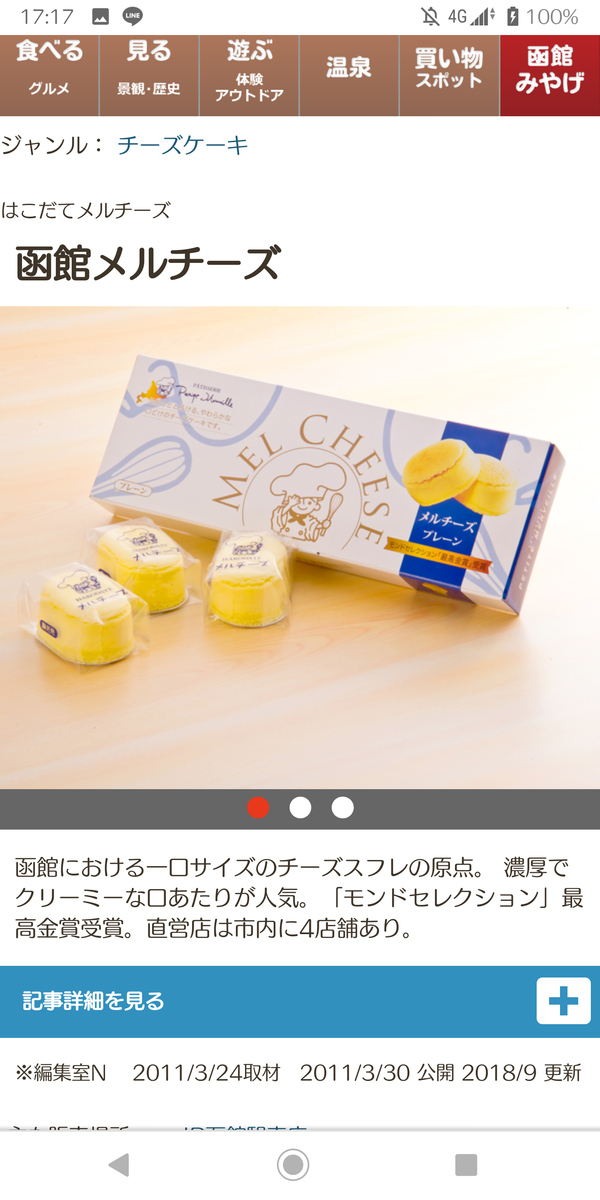Select the 函館みやげ tab

pyautogui.click(x=550, y=76)
